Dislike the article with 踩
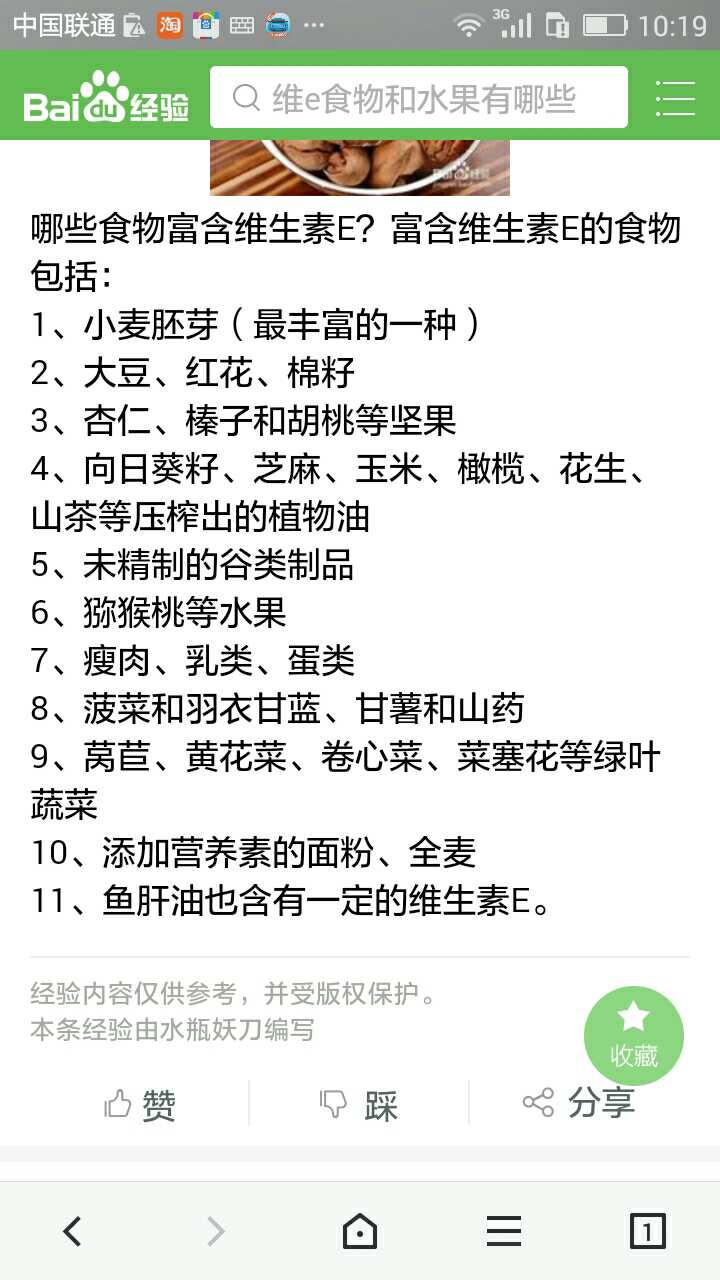 coord(359,1104)
